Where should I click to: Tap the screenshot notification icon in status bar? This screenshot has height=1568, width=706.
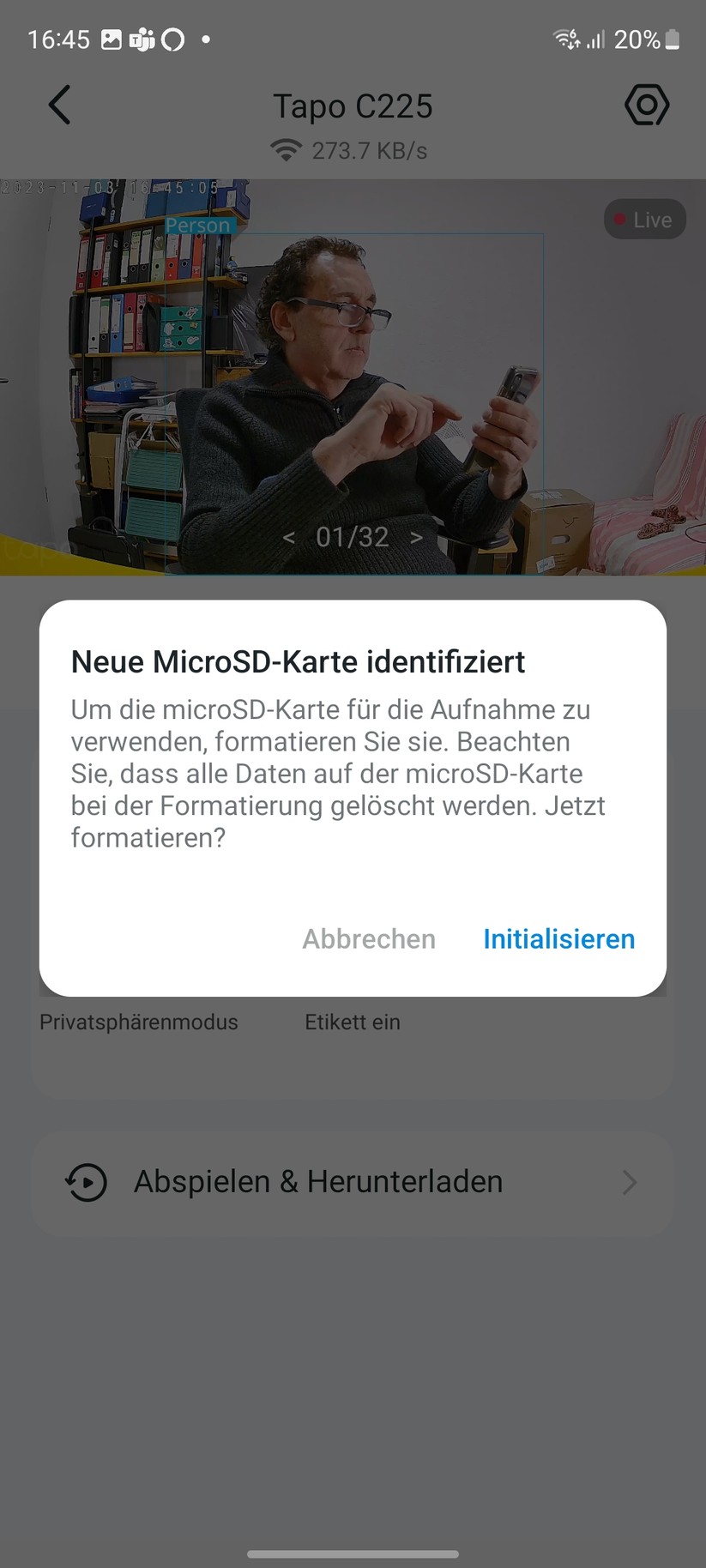tap(110, 39)
